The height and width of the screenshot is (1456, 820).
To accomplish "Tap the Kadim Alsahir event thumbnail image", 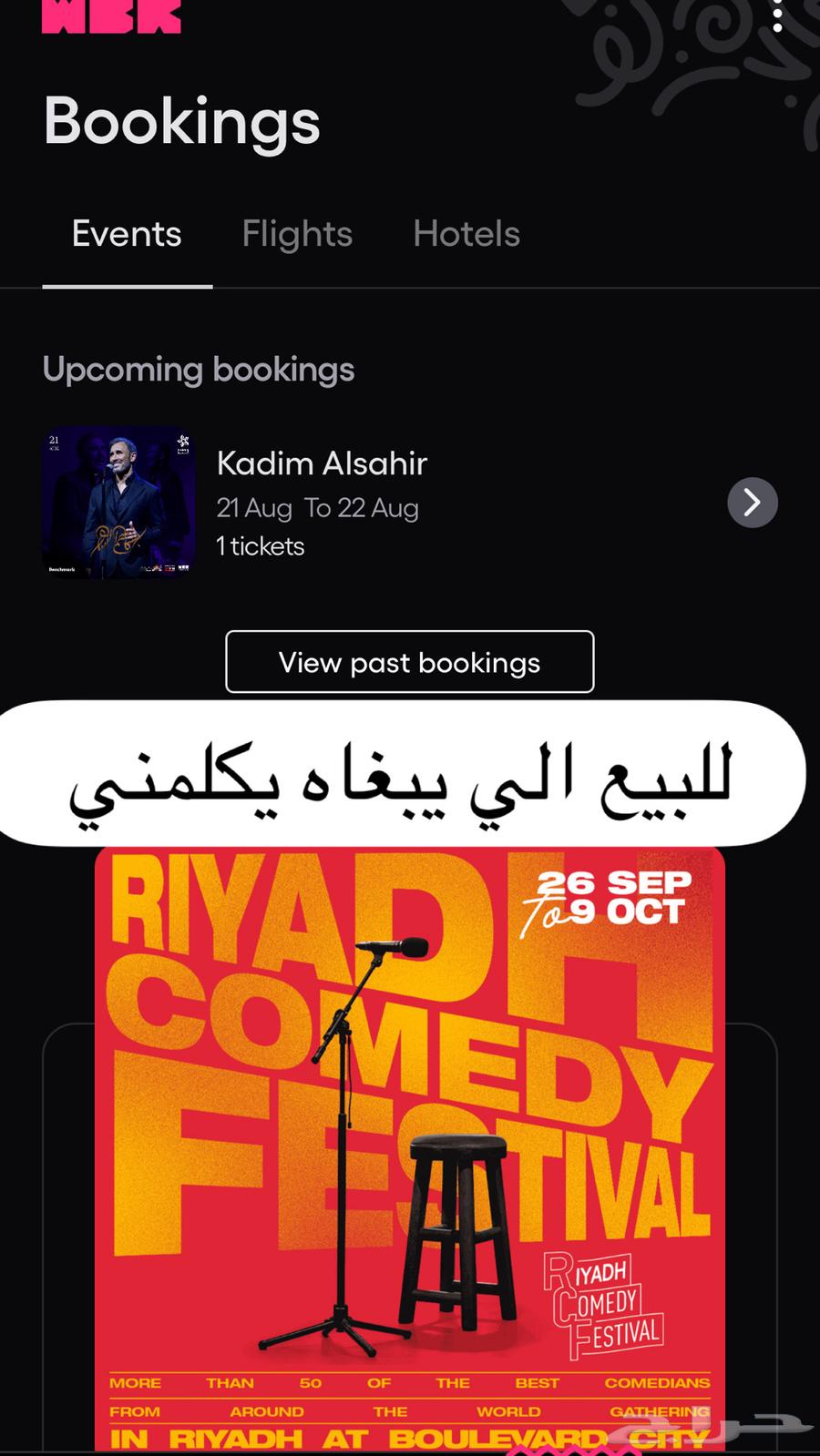I will pos(118,502).
